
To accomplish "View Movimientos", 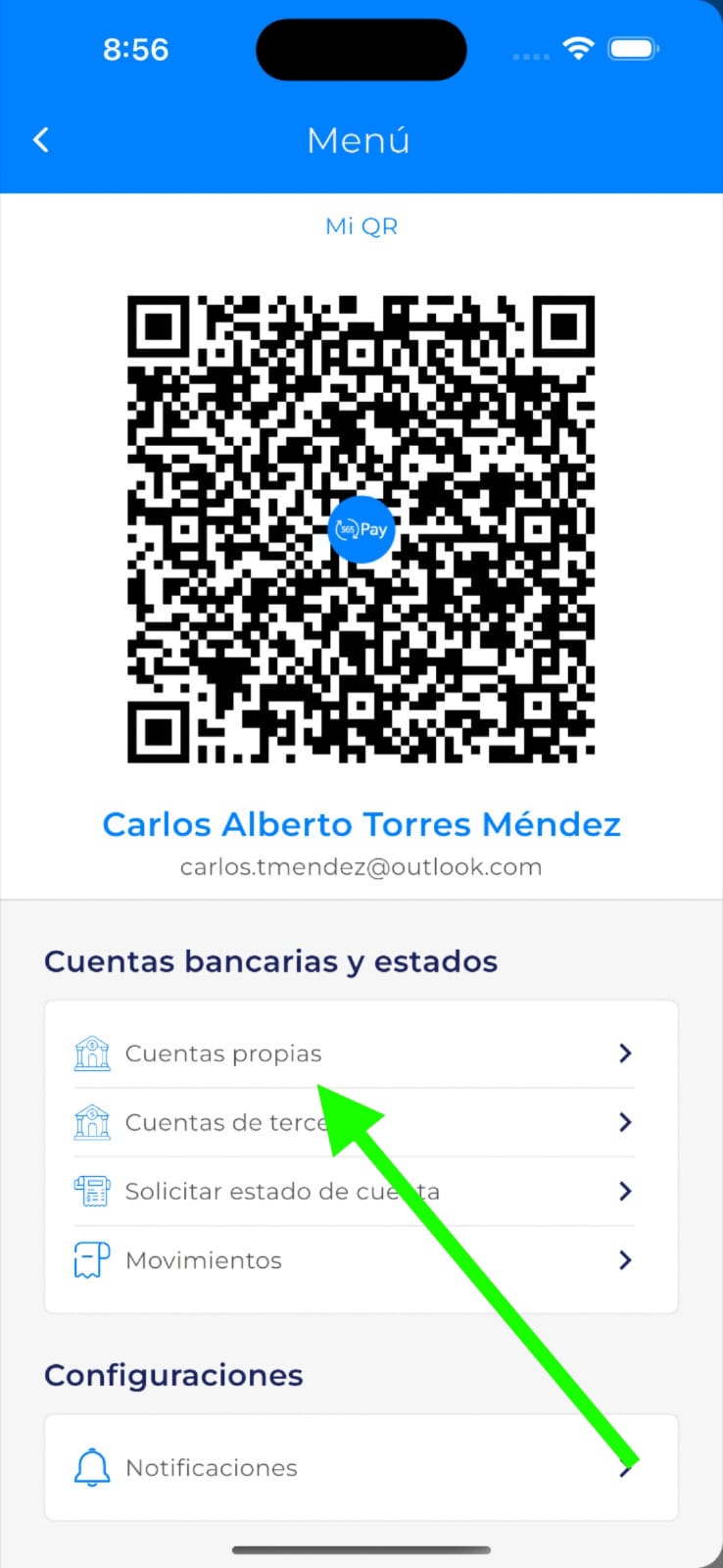I will (x=204, y=1260).
